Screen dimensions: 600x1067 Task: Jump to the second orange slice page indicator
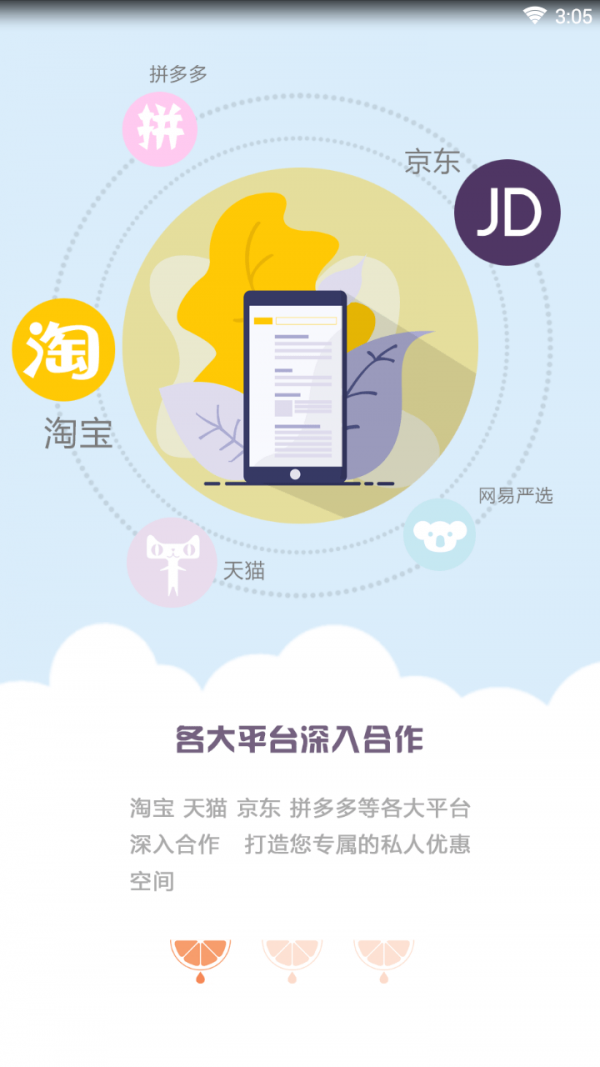click(x=292, y=957)
